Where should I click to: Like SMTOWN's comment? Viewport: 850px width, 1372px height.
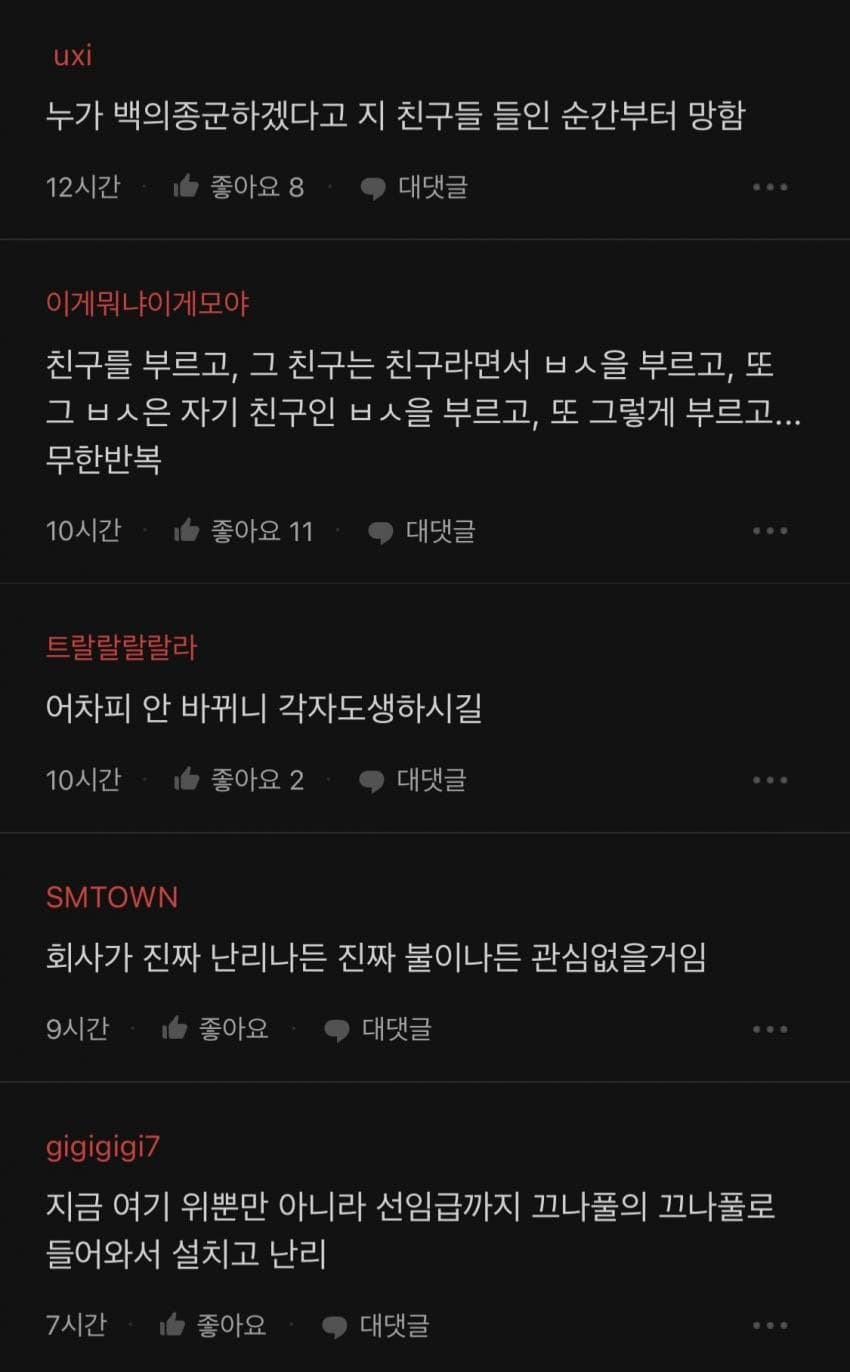pyautogui.click(x=215, y=1028)
